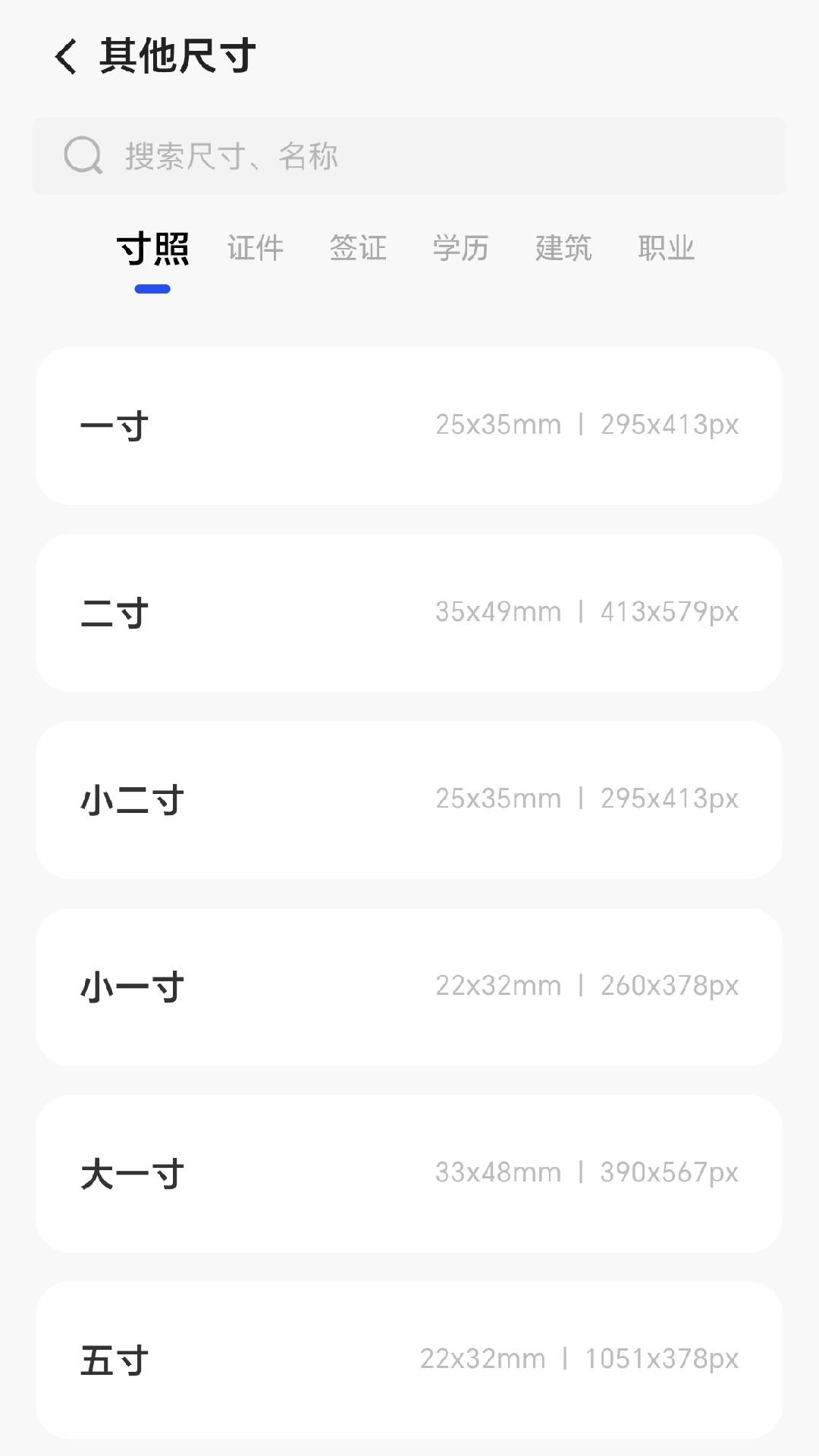819x1456 pixels.
Task: Tap the blue underline indicator under 寸照
Action: pos(152,287)
